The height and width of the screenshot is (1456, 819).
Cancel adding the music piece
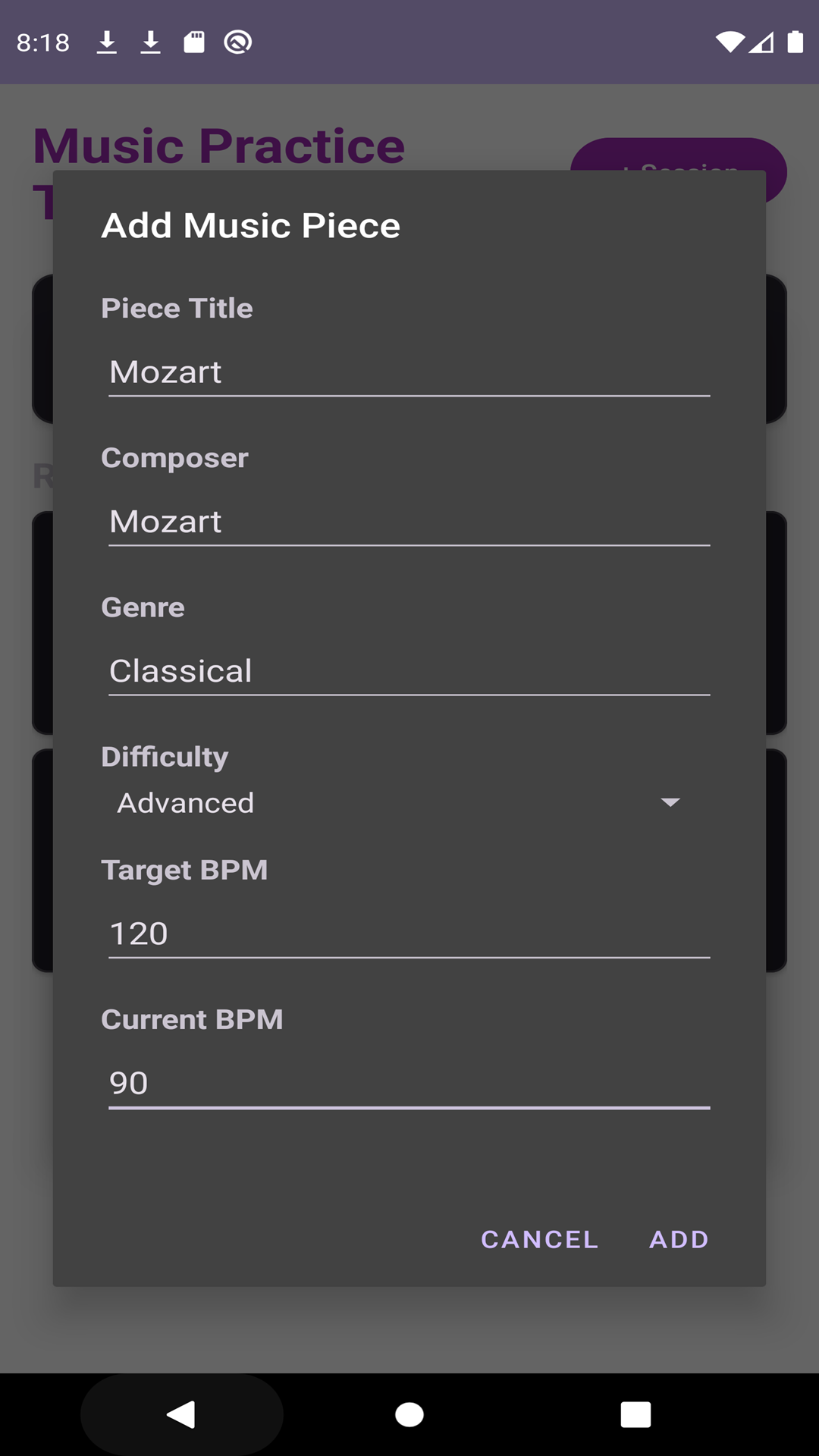point(539,1240)
